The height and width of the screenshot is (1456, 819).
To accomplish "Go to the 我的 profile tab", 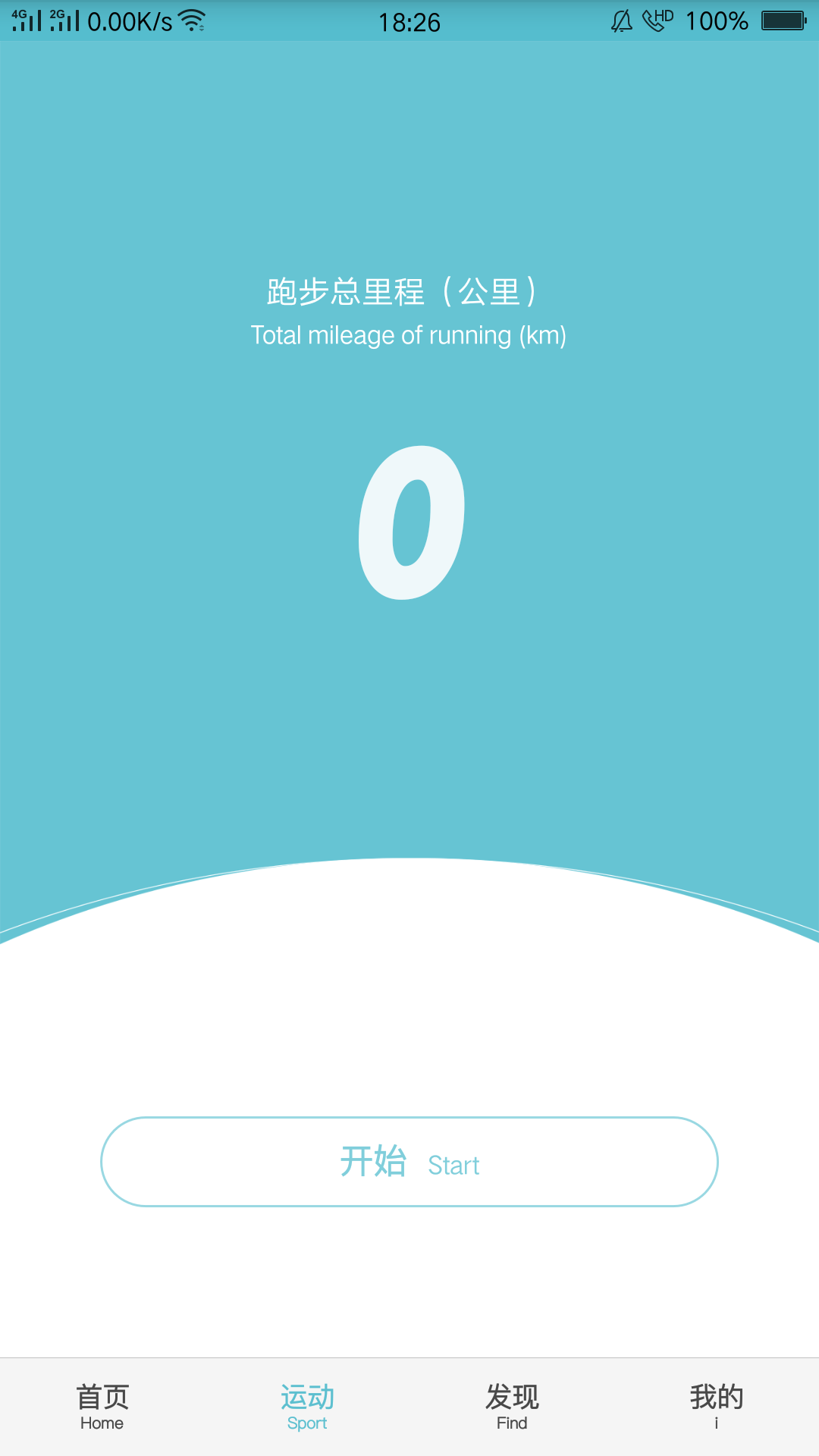I will coord(716,1407).
